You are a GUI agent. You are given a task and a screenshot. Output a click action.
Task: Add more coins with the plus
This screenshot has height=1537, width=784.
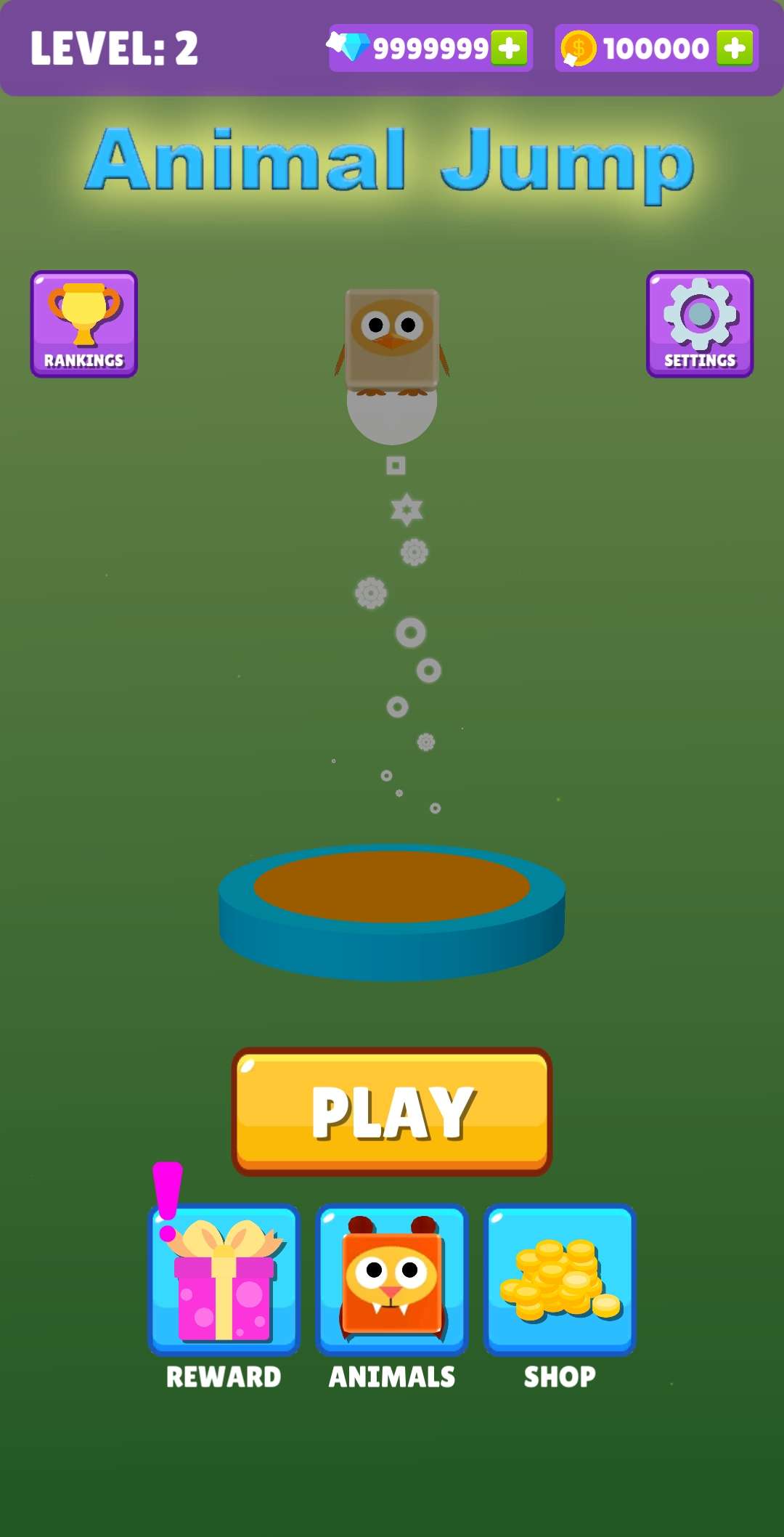point(735,49)
